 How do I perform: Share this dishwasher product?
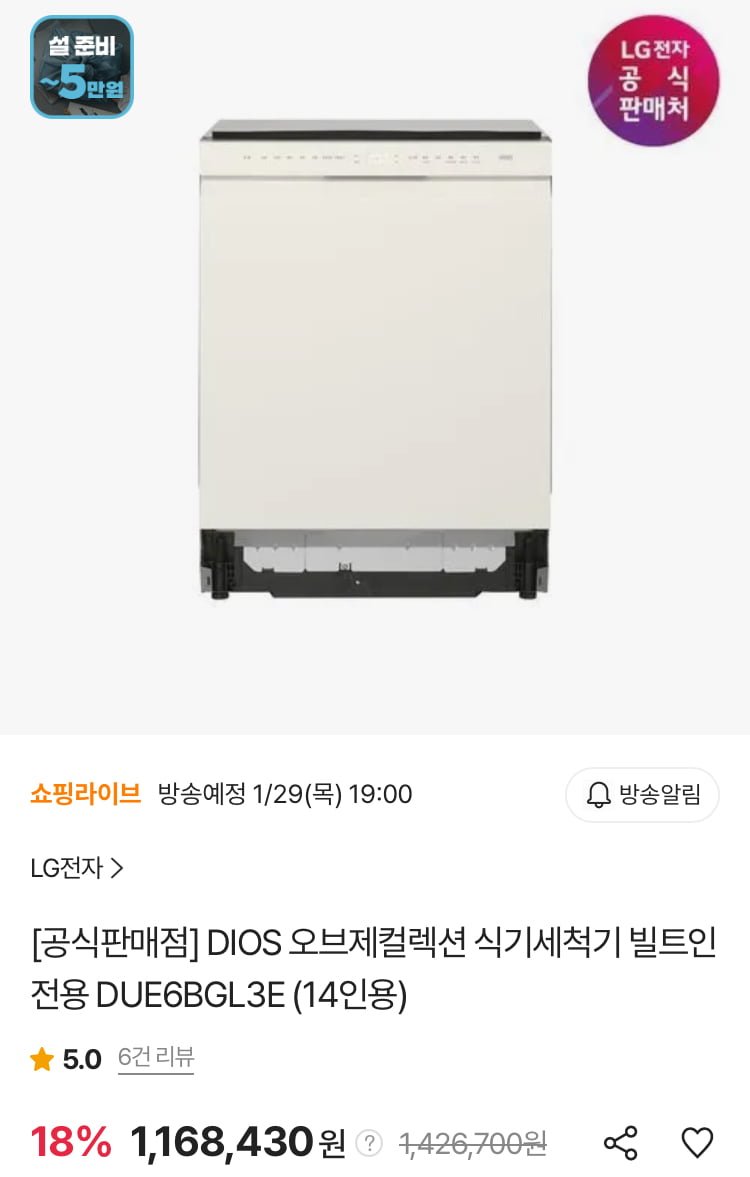[x=620, y=1142]
